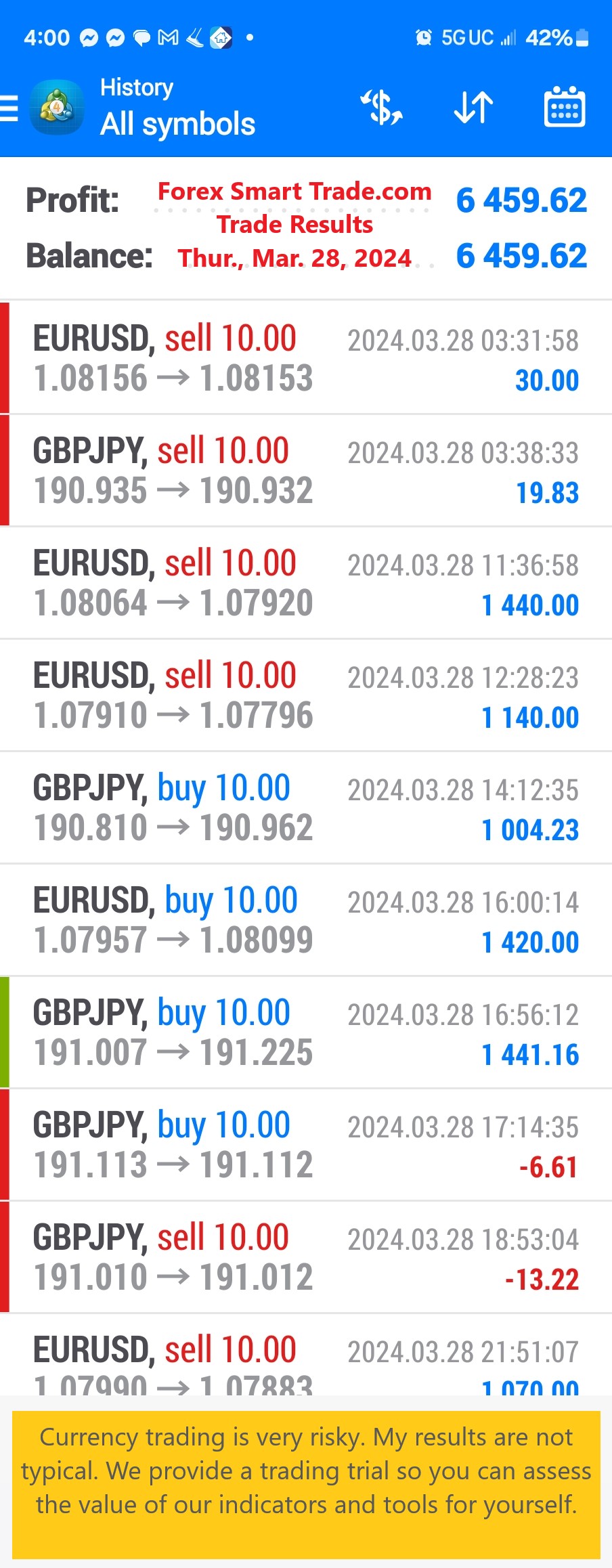Select EURUSD sell trade at 12:28:23

[x=306, y=695]
